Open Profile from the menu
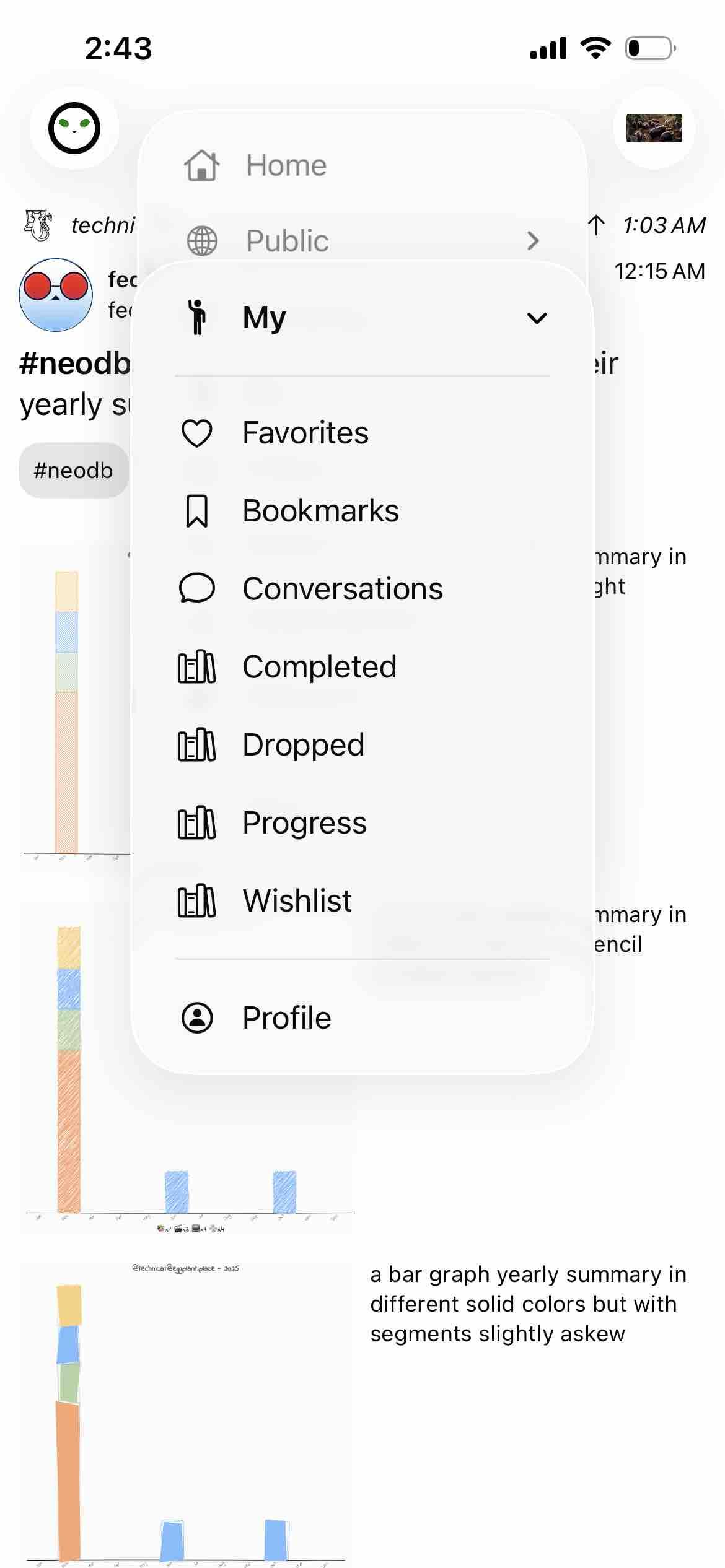 (x=286, y=1018)
